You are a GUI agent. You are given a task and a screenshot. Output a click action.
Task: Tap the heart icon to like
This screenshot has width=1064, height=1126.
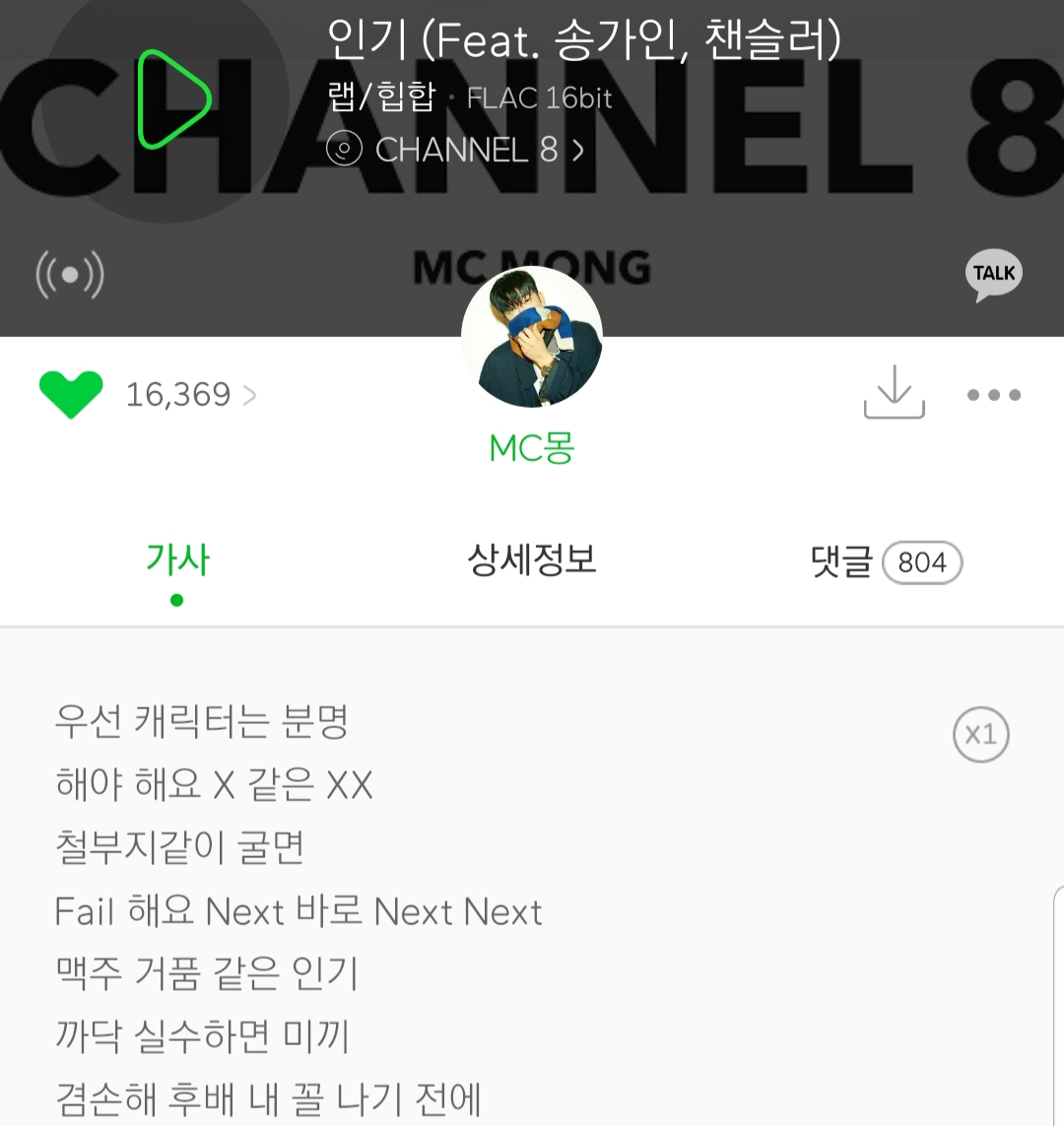pyautogui.click(x=70, y=393)
